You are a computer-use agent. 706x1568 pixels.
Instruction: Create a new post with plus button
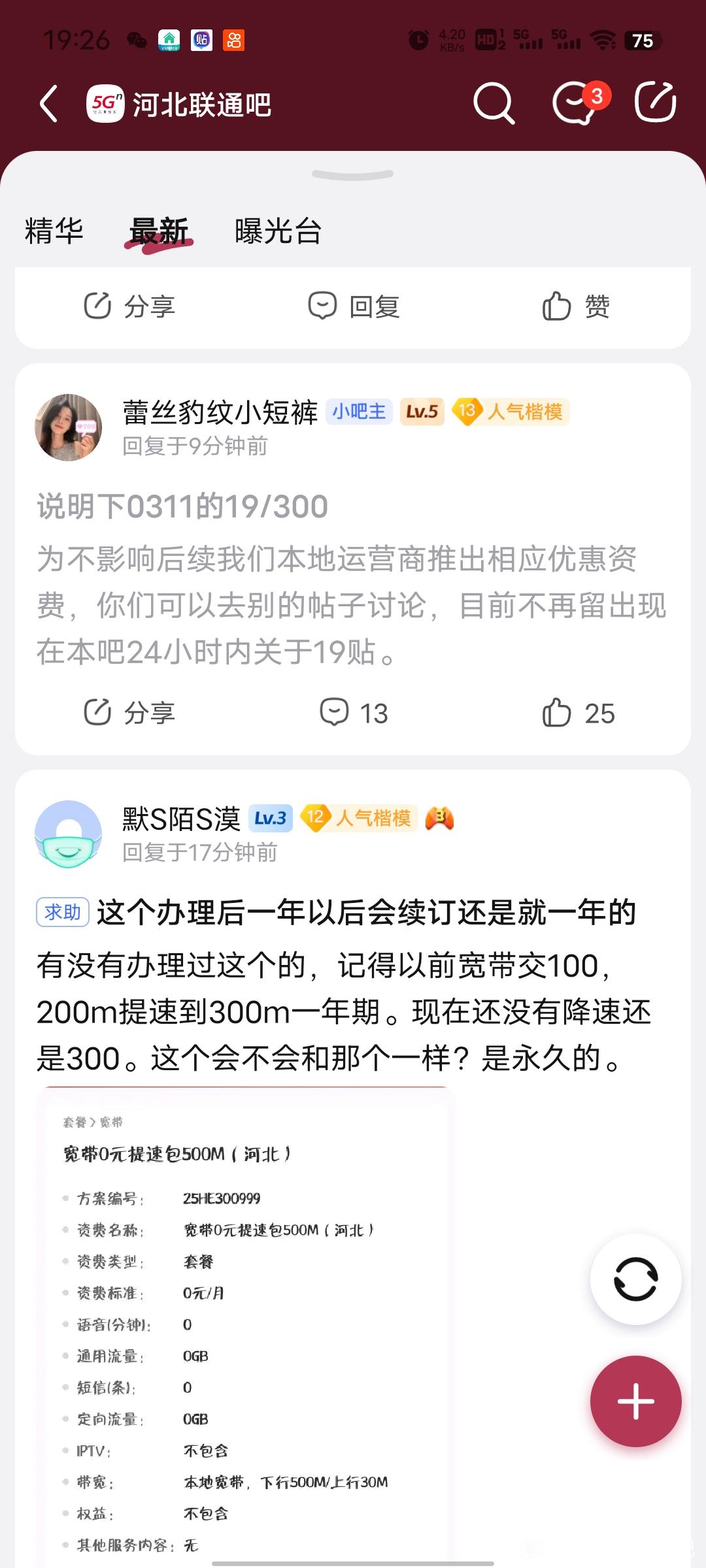(635, 1401)
